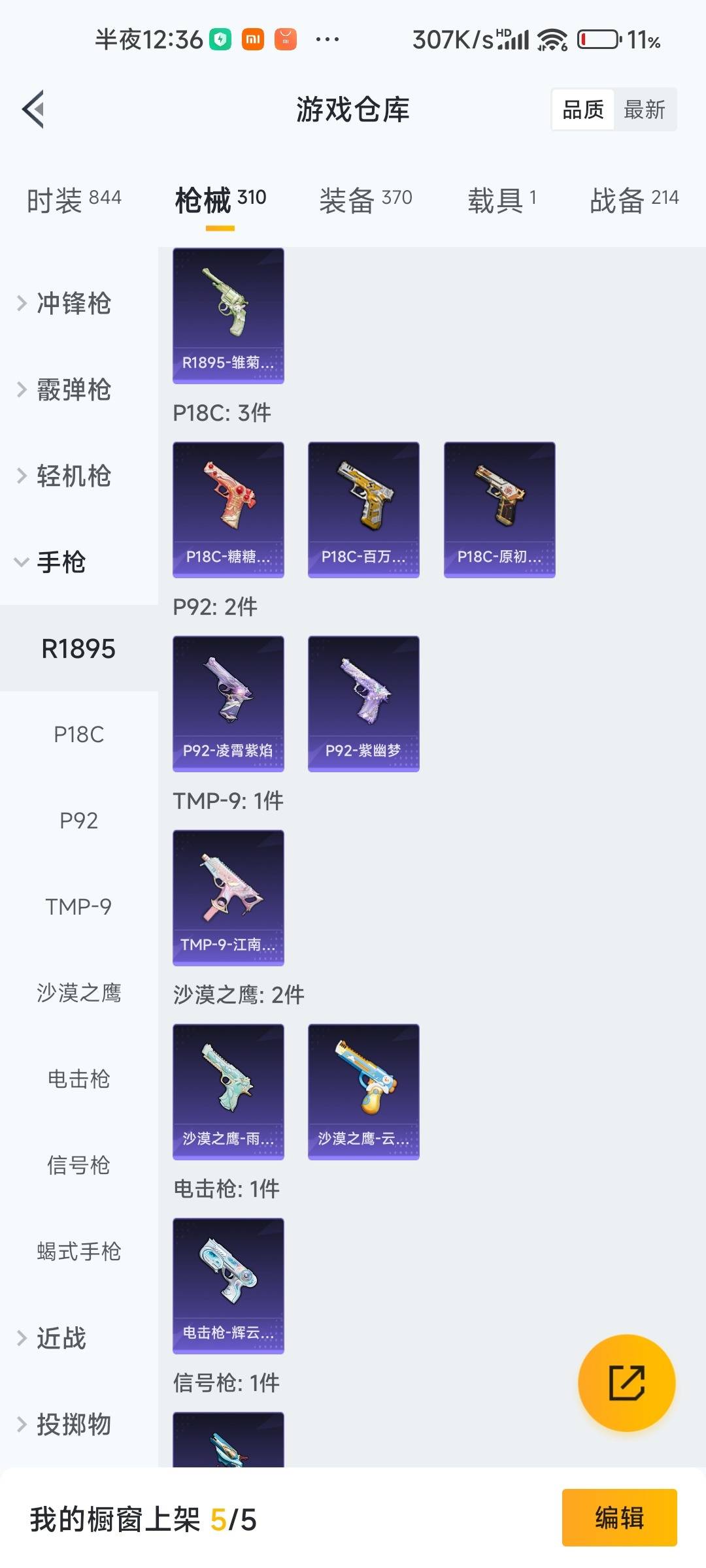Viewport: 706px width, 1568px height.
Task: Switch sorting to 最新
Action: point(645,109)
